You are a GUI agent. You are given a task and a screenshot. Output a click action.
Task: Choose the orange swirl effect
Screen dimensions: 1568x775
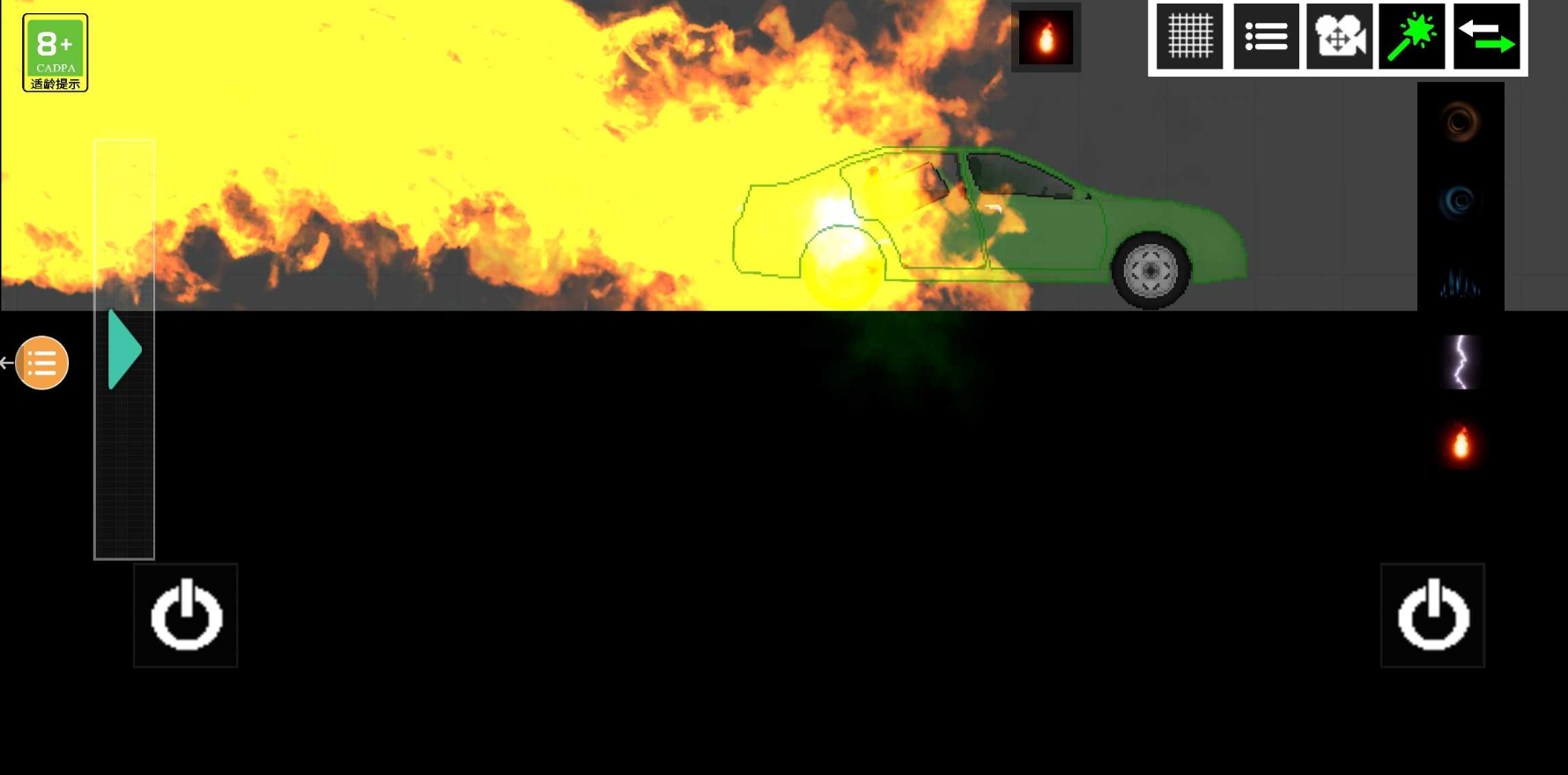click(x=1460, y=122)
